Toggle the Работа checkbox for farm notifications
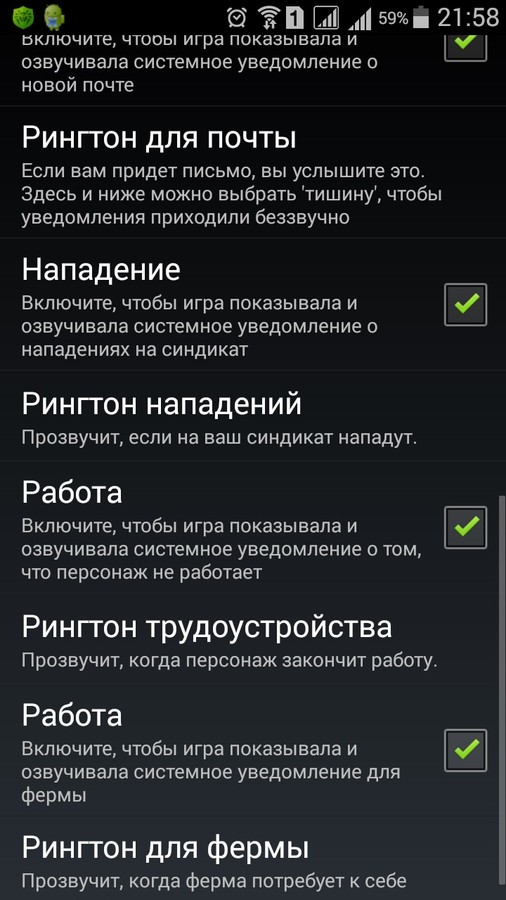 click(465, 750)
